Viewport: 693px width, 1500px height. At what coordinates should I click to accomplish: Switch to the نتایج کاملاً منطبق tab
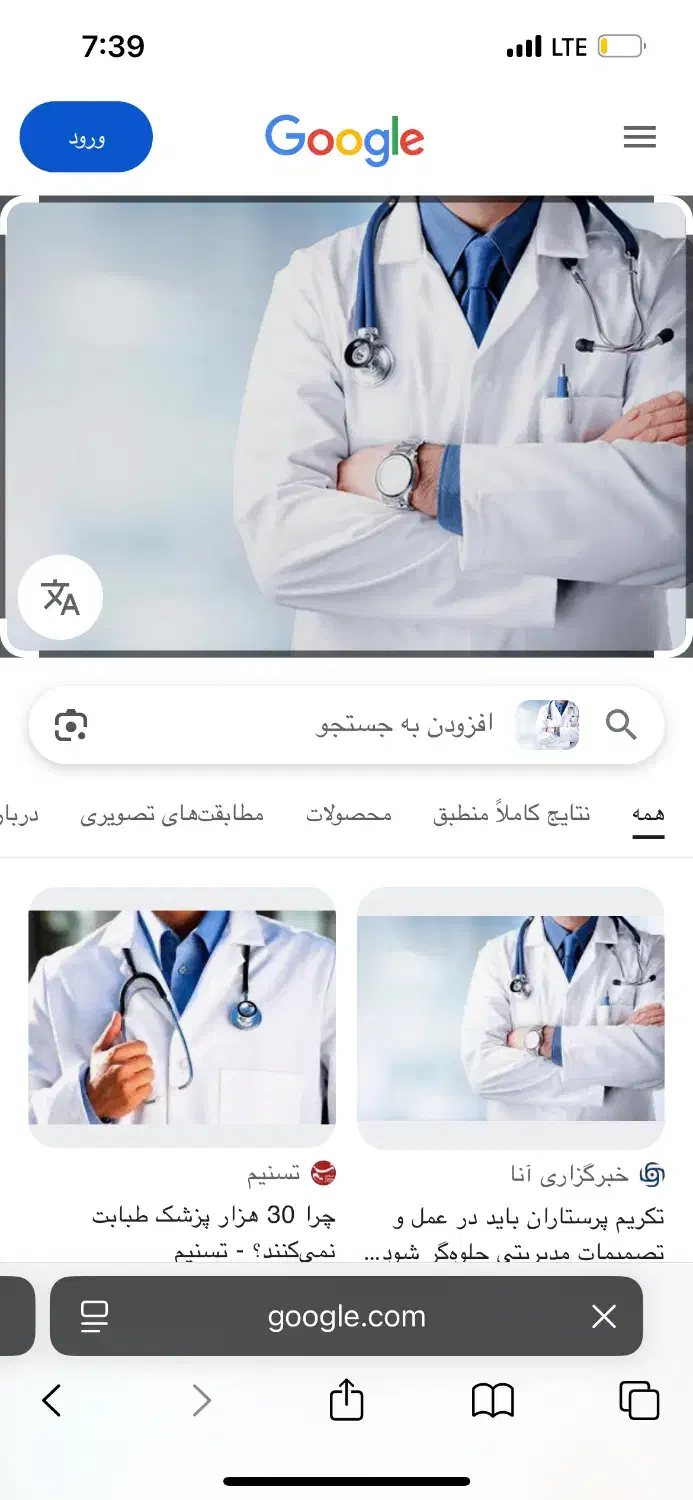pyautogui.click(x=512, y=814)
